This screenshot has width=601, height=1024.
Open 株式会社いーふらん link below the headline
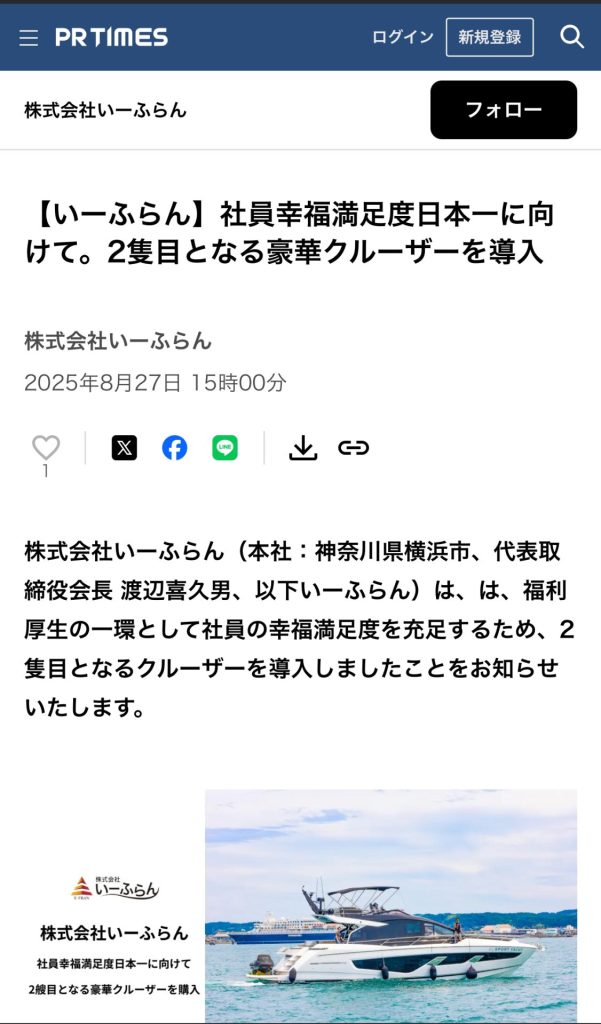point(118,341)
